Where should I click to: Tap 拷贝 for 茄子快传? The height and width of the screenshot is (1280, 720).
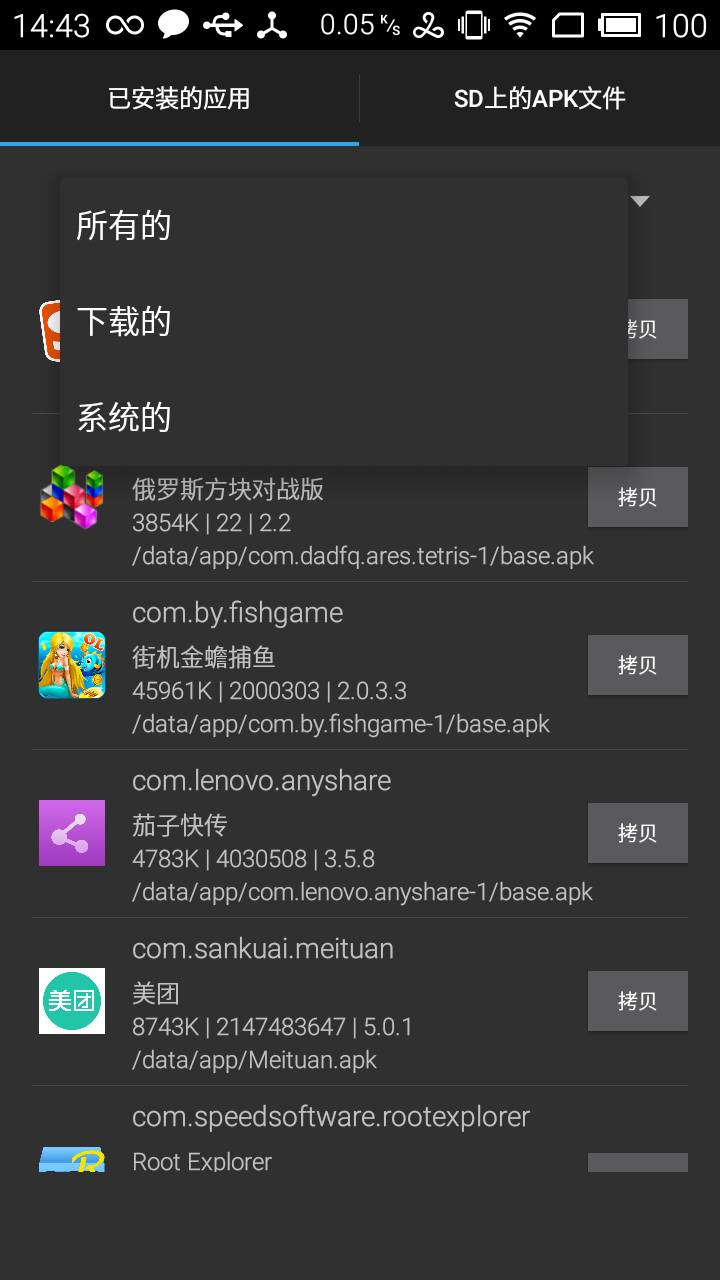click(x=637, y=833)
